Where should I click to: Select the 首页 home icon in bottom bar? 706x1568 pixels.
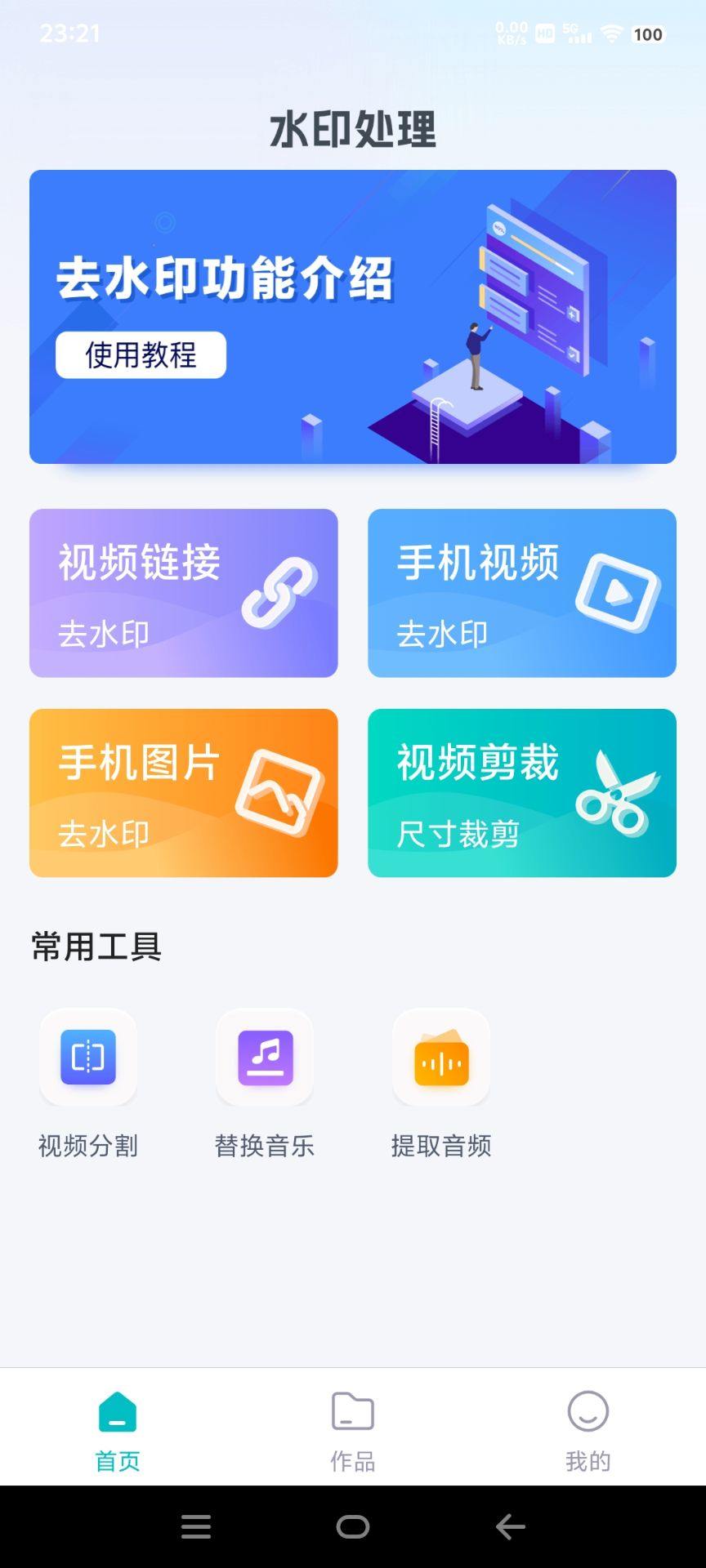[118, 1411]
